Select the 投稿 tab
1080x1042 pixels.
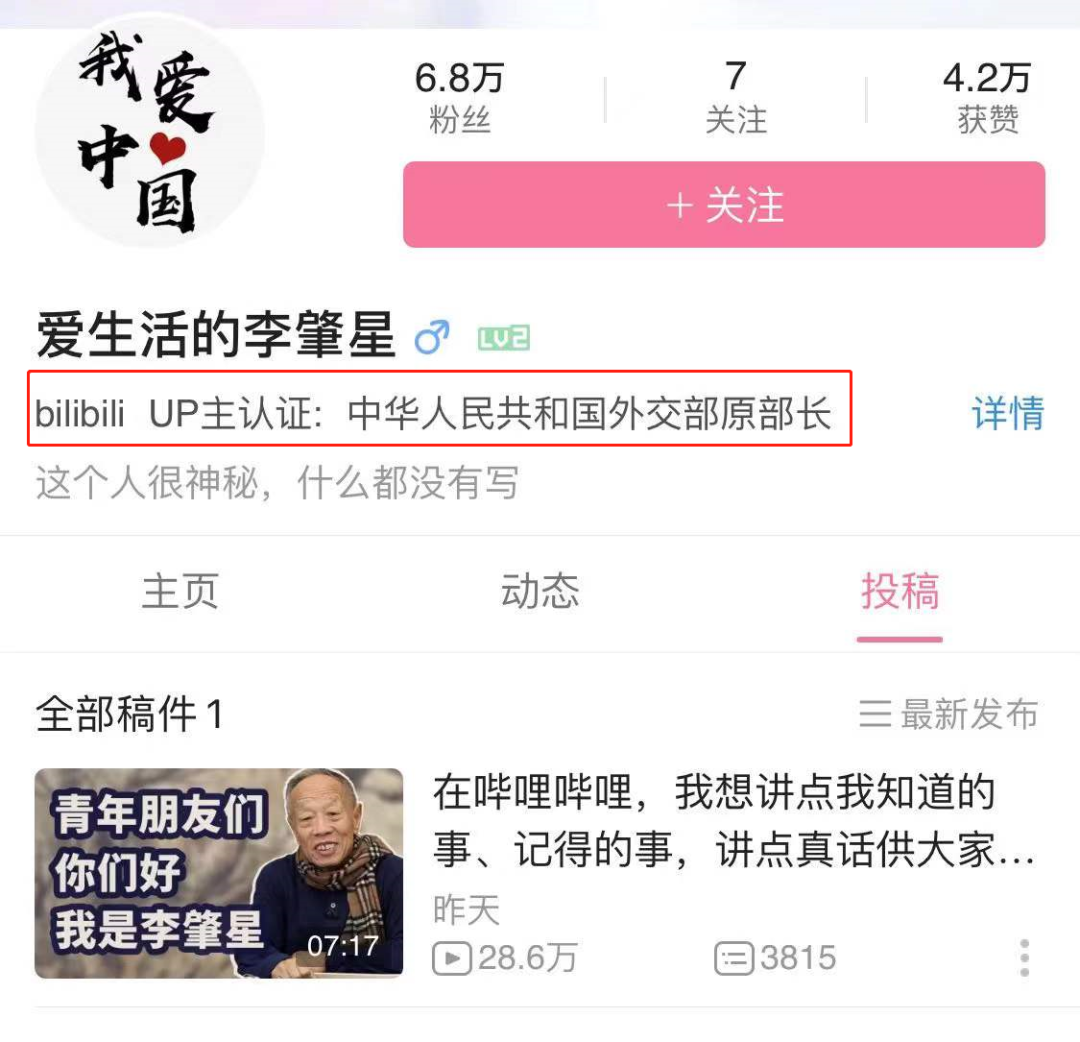[900, 591]
